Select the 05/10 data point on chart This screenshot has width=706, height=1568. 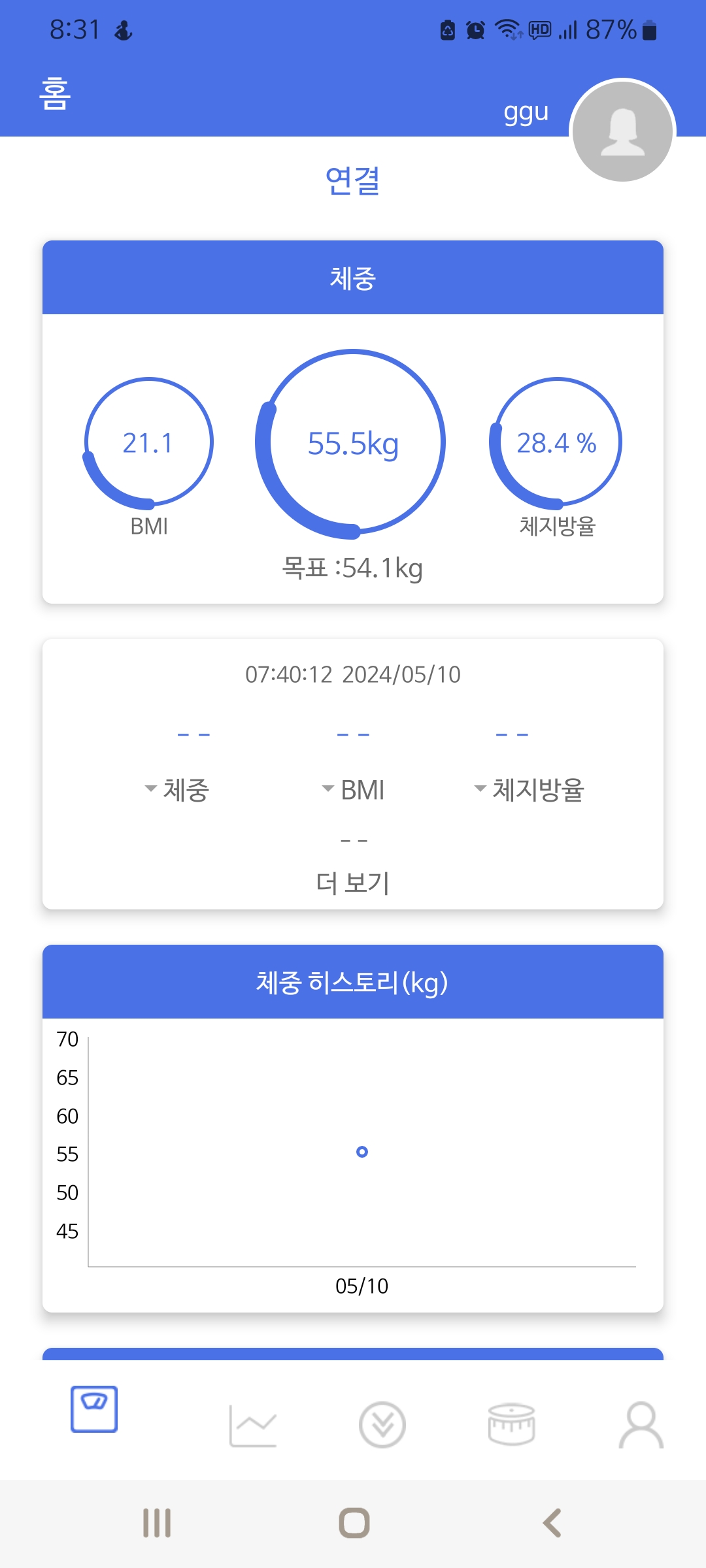[x=362, y=1152]
